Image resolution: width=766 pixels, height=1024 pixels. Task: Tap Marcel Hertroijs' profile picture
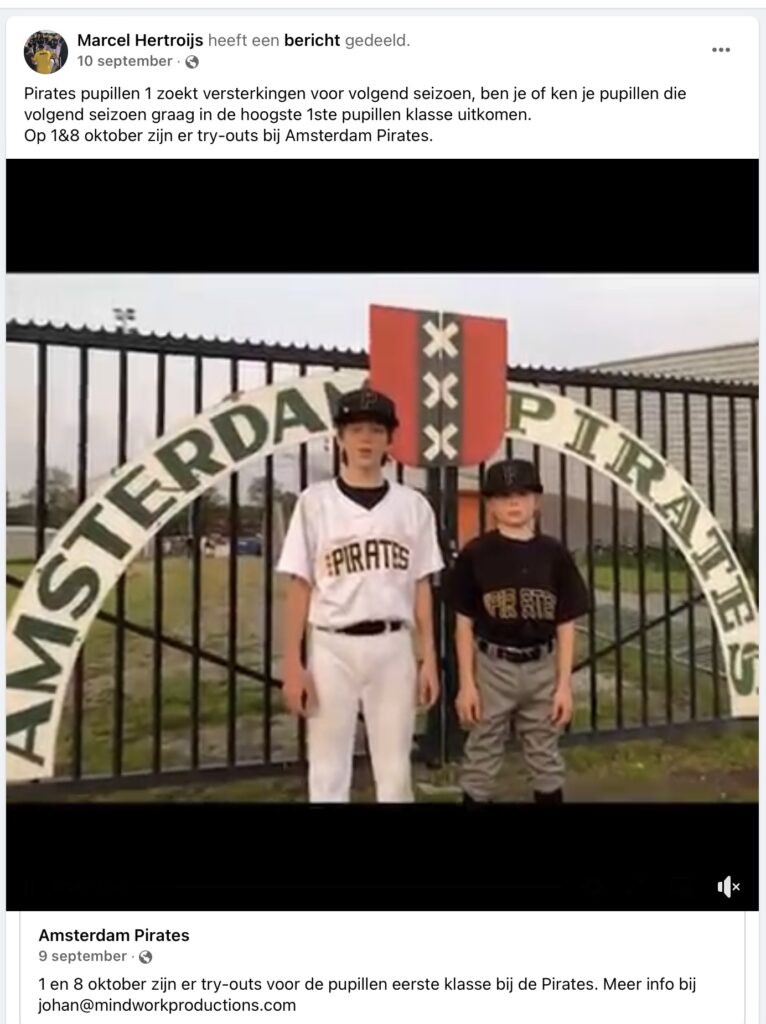[x=46, y=51]
